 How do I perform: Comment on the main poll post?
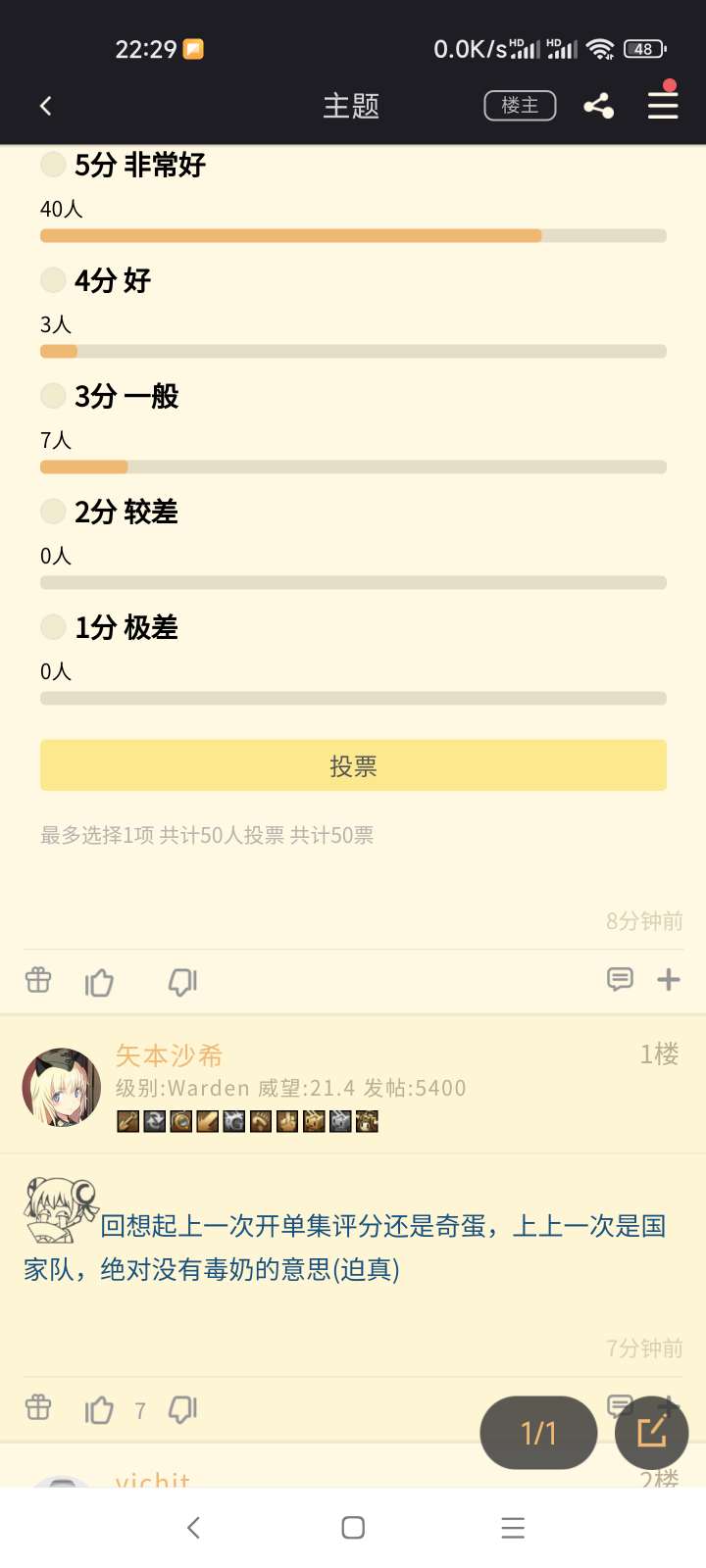[620, 979]
